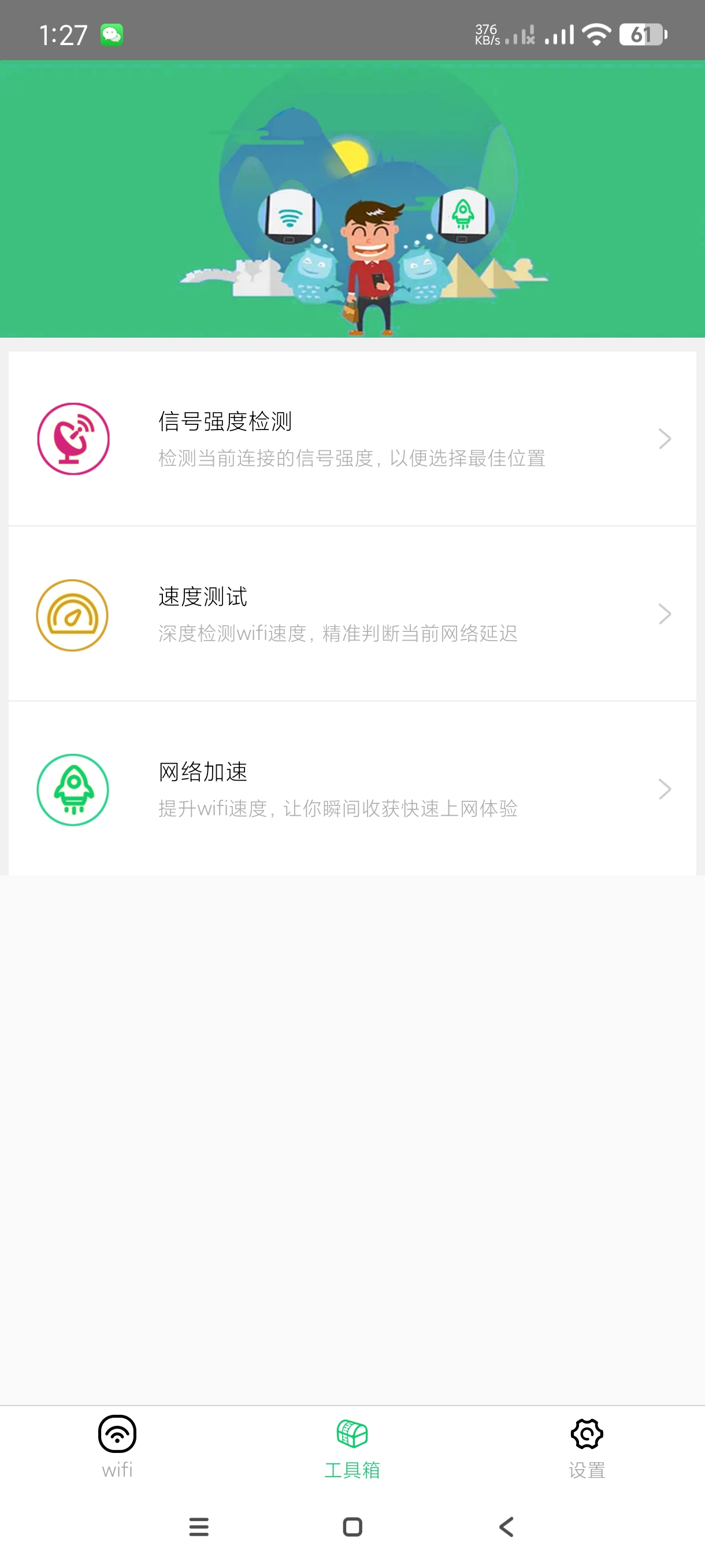Go to the 设置 settings tab
Image resolution: width=705 pixels, height=1568 pixels.
[x=587, y=1446]
